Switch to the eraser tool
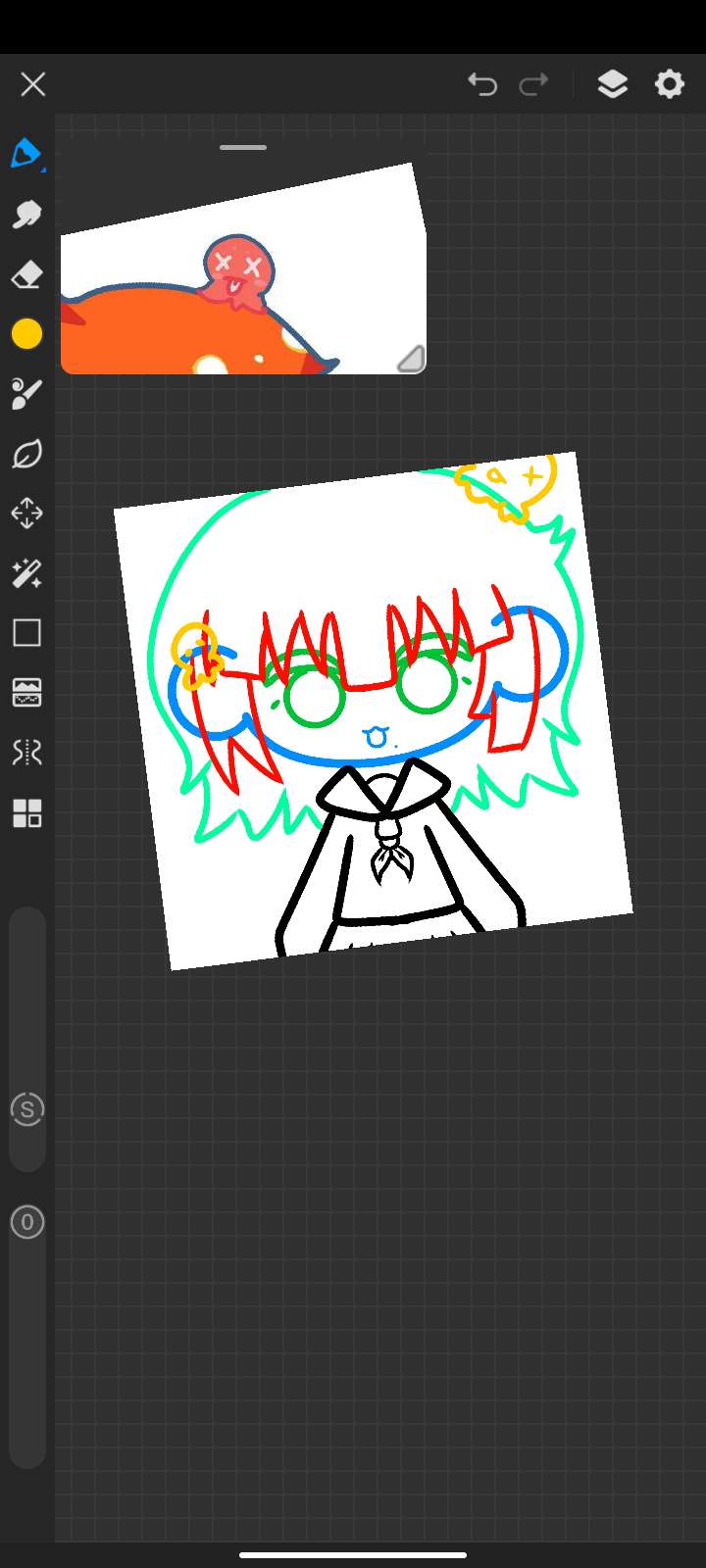This screenshot has width=706, height=1568. [26, 274]
